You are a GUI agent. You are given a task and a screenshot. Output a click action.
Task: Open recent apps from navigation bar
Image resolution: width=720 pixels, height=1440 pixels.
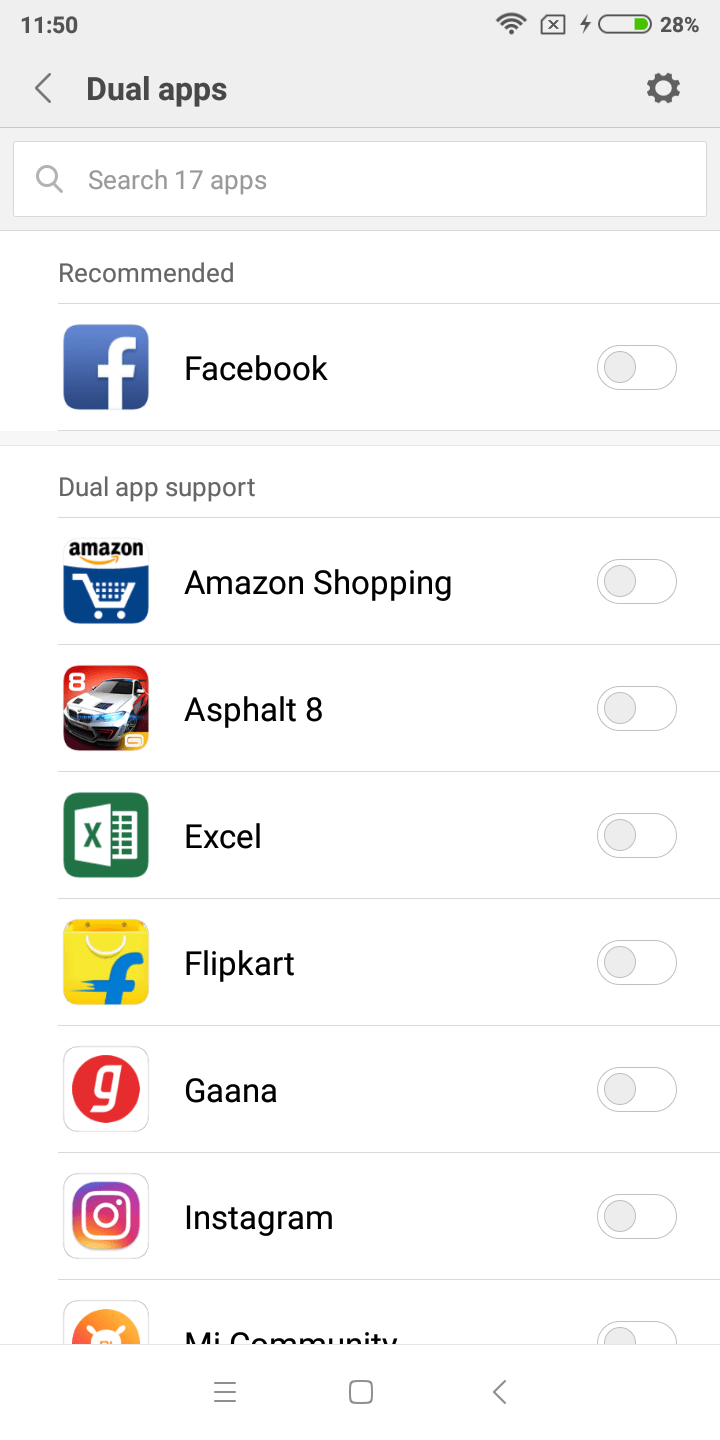click(225, 1392)
